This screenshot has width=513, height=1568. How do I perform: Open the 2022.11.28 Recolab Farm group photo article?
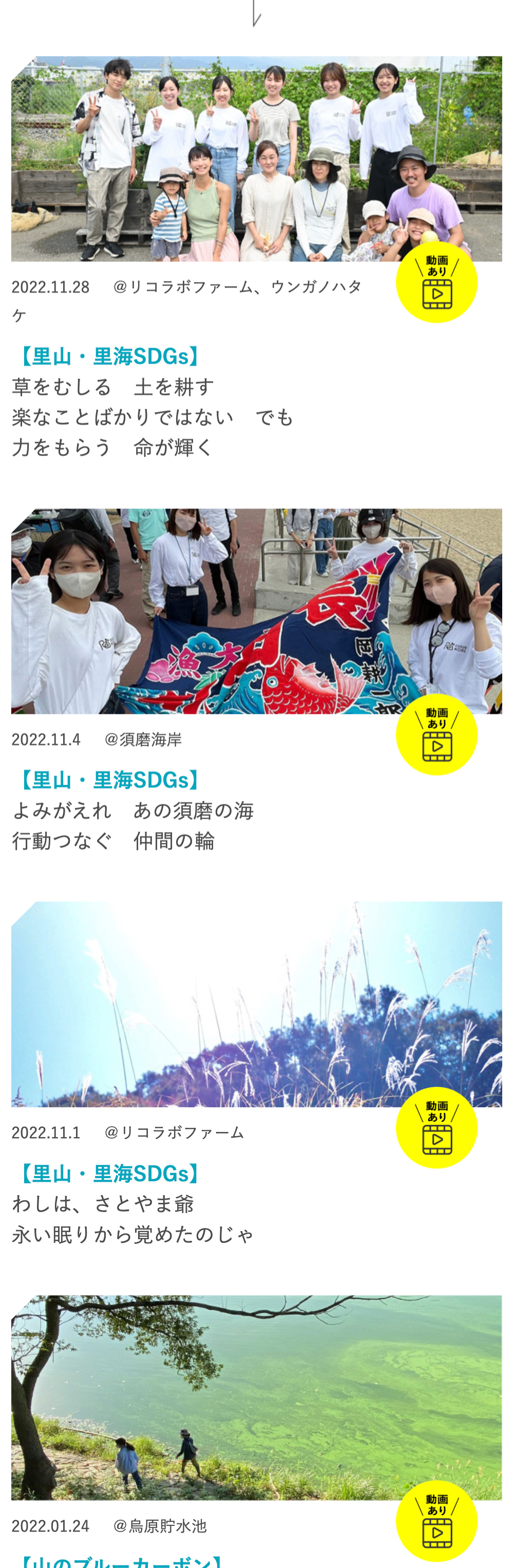[x=256, y=159]
